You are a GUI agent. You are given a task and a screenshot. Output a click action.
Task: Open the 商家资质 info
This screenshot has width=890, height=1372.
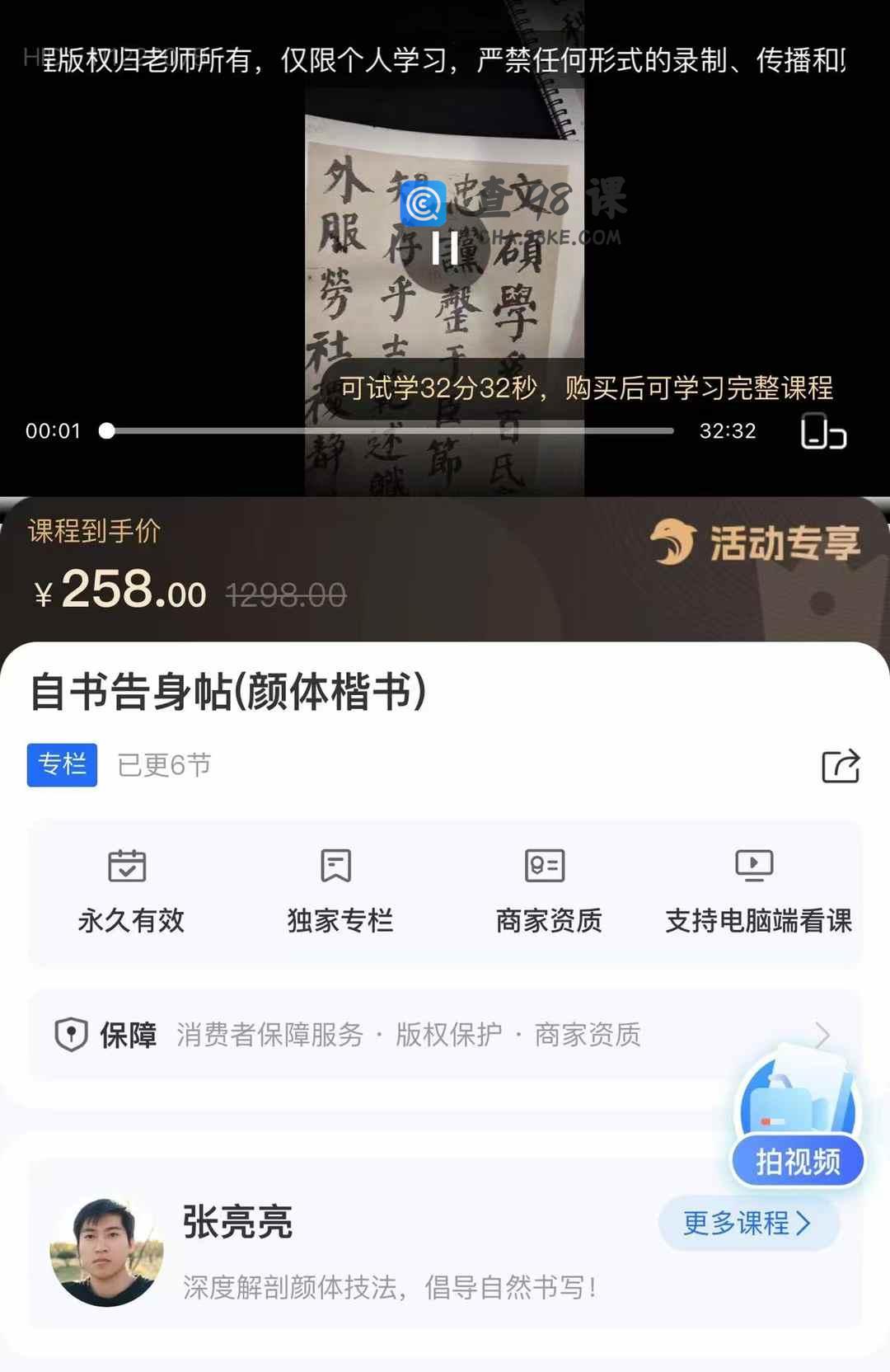pyautogui.click(x=549, y=892)
